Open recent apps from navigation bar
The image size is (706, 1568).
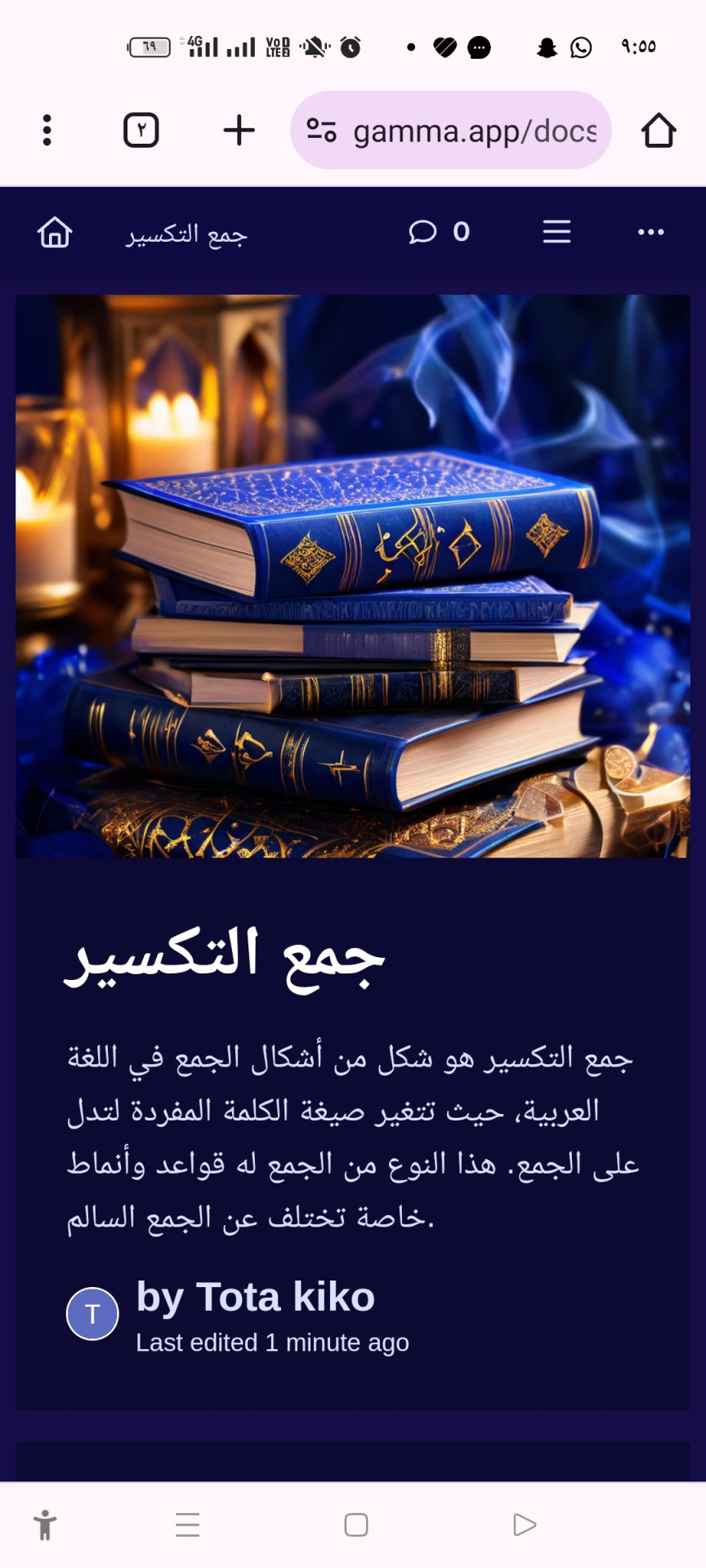click(x=188, y=1525)
